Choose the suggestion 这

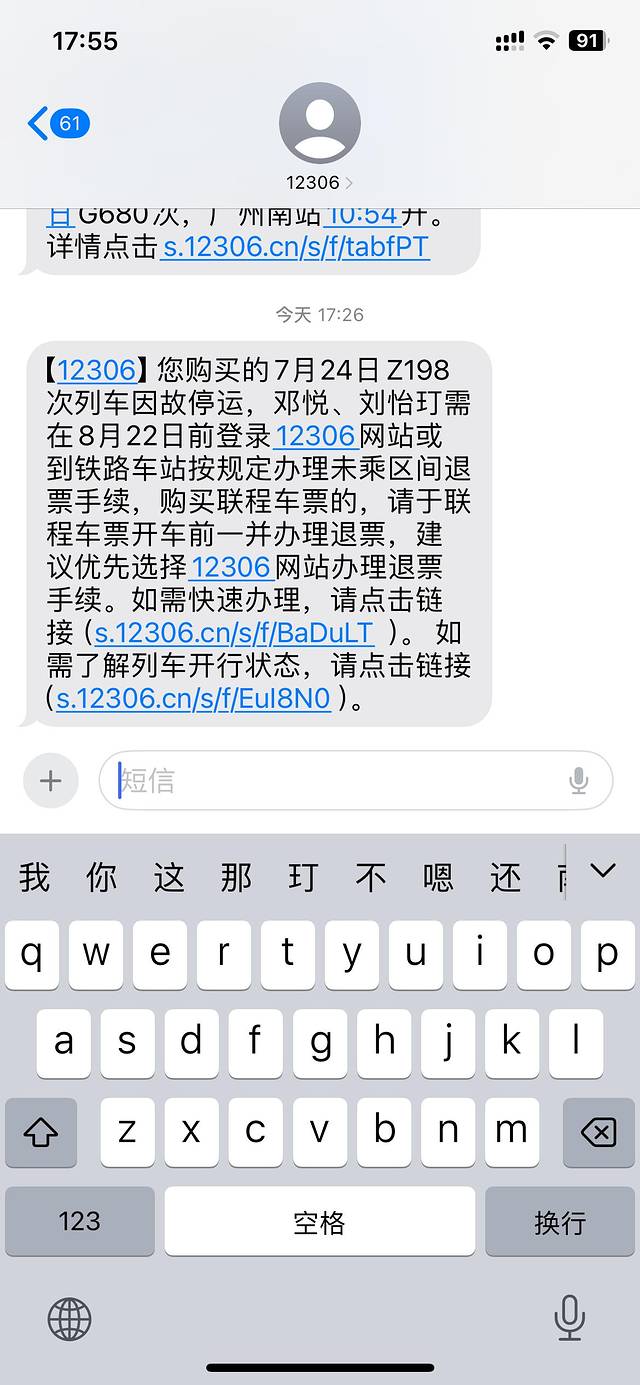pyautogui.click(x=169, y=877)
